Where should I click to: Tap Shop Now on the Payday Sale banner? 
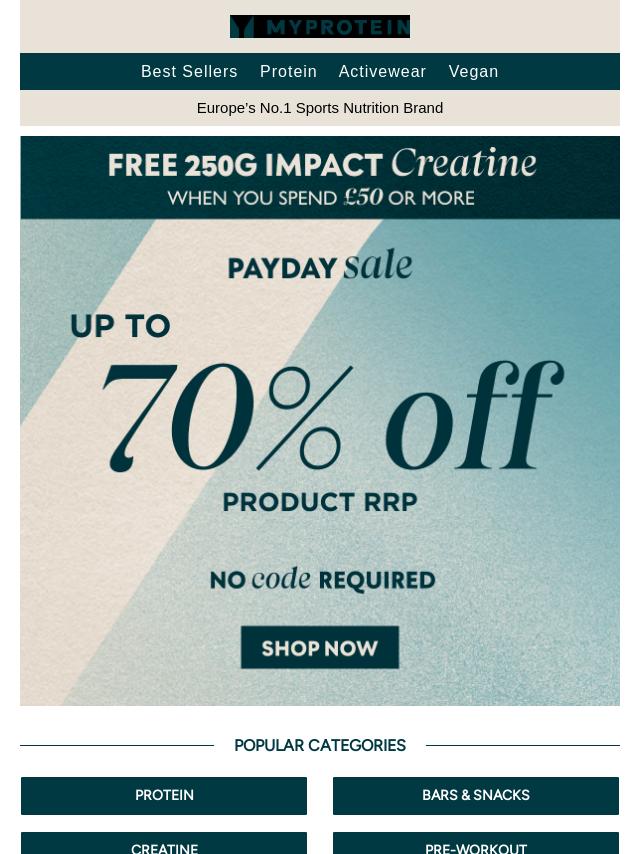pyautogui.click(x=320, y=648)
